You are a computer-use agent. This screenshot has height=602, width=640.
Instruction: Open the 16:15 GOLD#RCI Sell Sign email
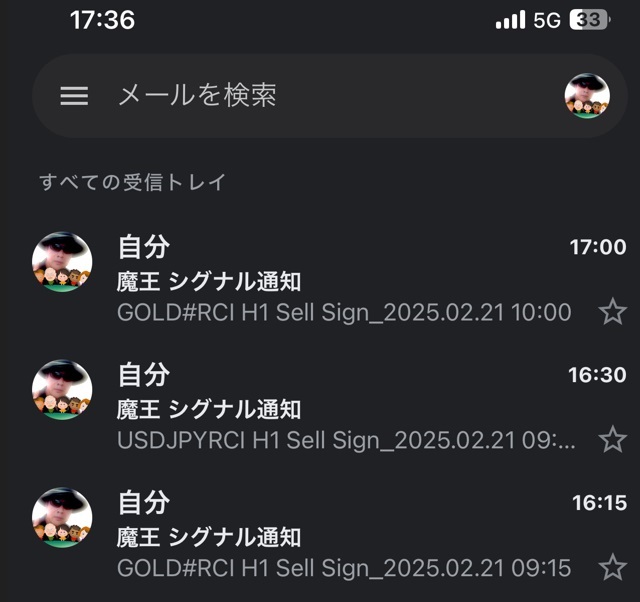click(340, 536)
